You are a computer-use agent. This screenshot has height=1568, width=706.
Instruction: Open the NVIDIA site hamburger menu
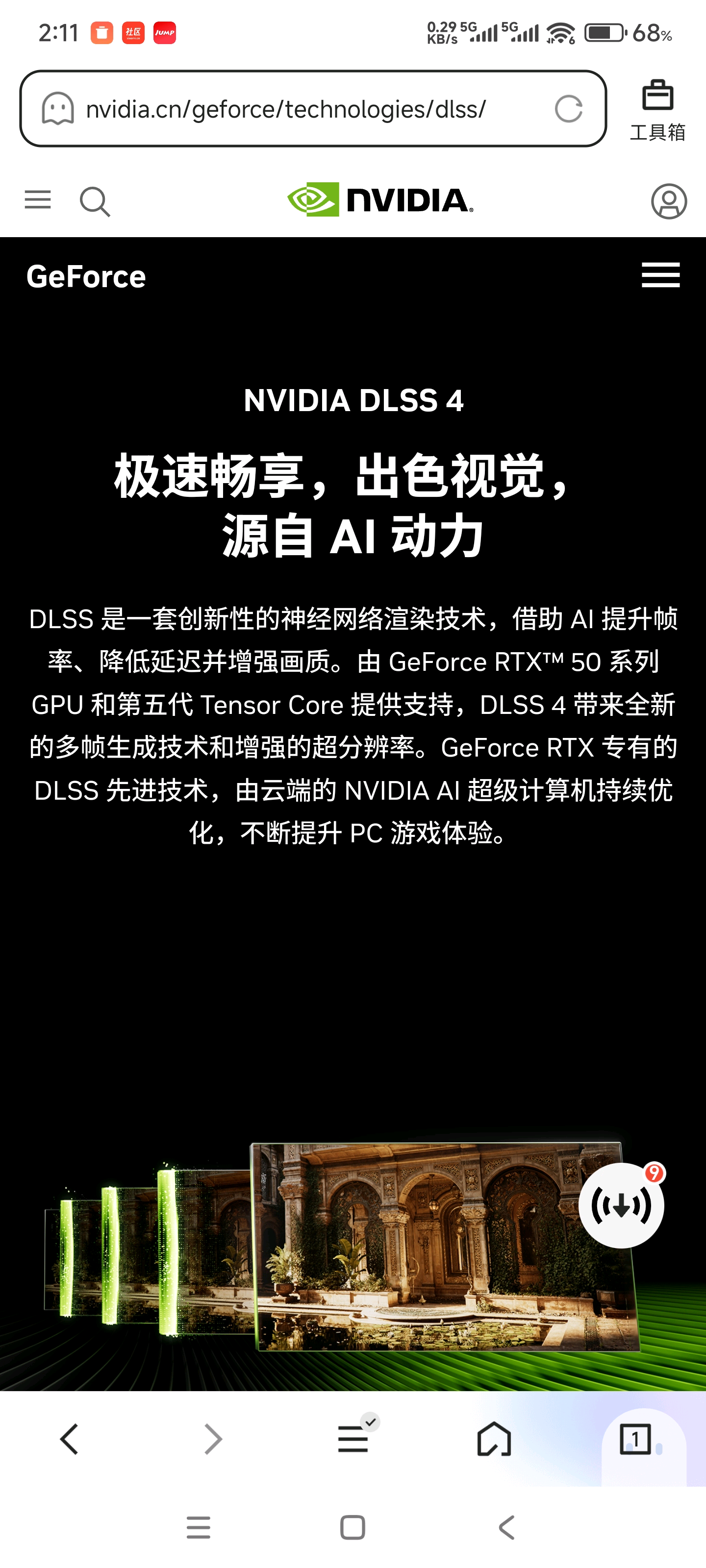(38, 199)
